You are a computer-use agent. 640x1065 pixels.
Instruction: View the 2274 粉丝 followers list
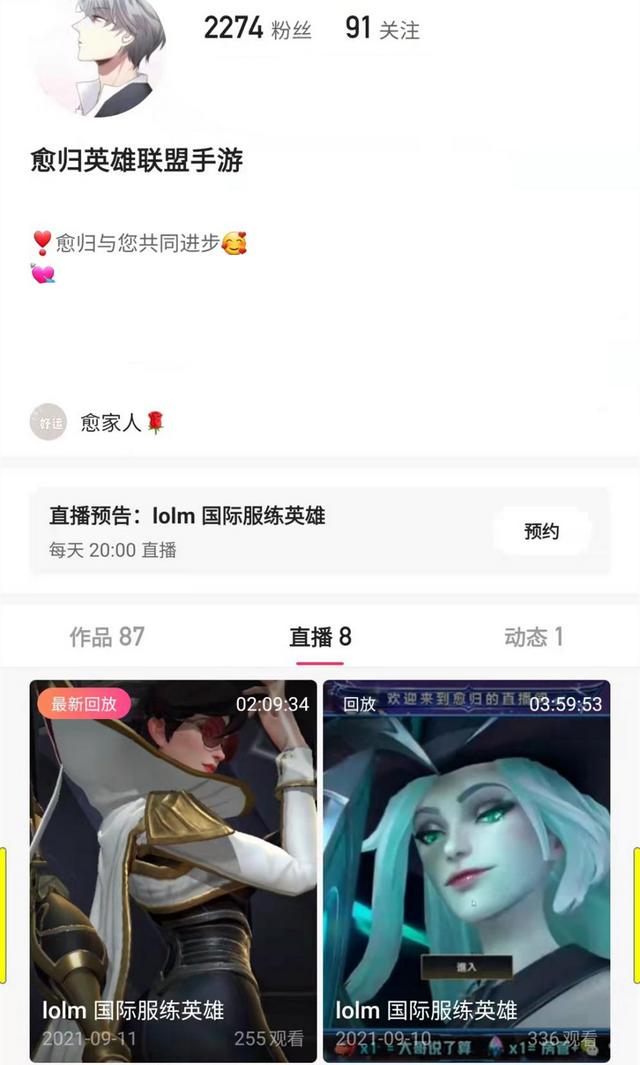[257, 28]
